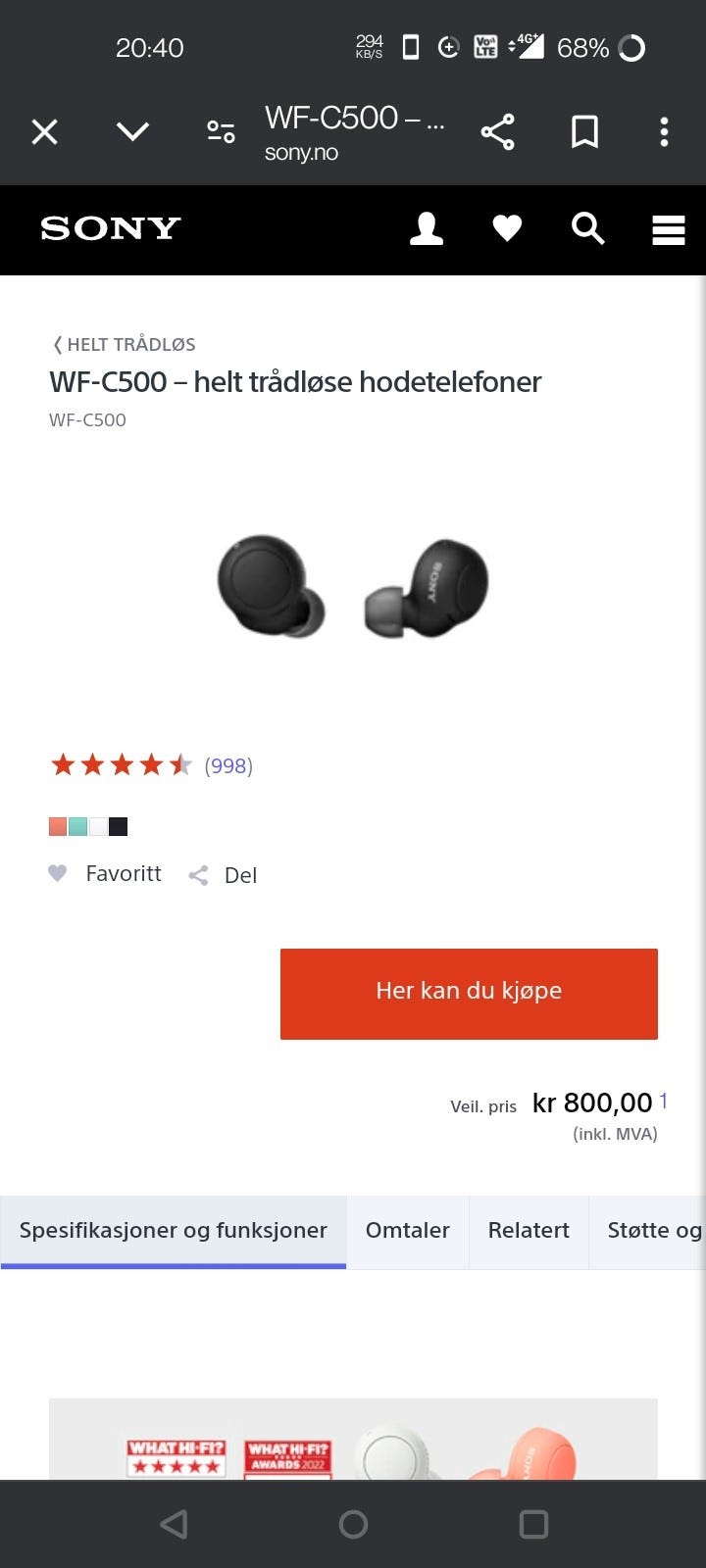Select the black color swatch
This screenshot has height=1568, width=706.
(118, 826)
